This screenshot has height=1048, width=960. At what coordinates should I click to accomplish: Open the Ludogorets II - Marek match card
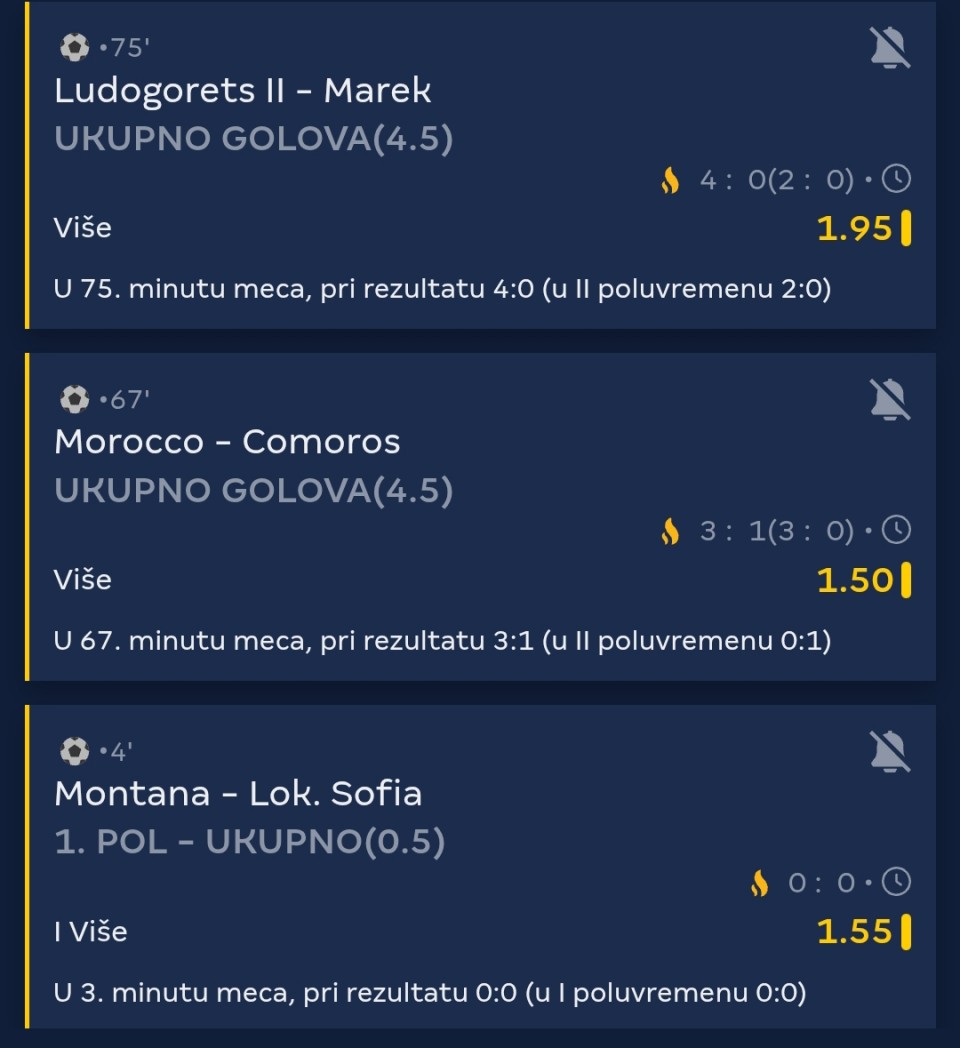coord(243,91)
